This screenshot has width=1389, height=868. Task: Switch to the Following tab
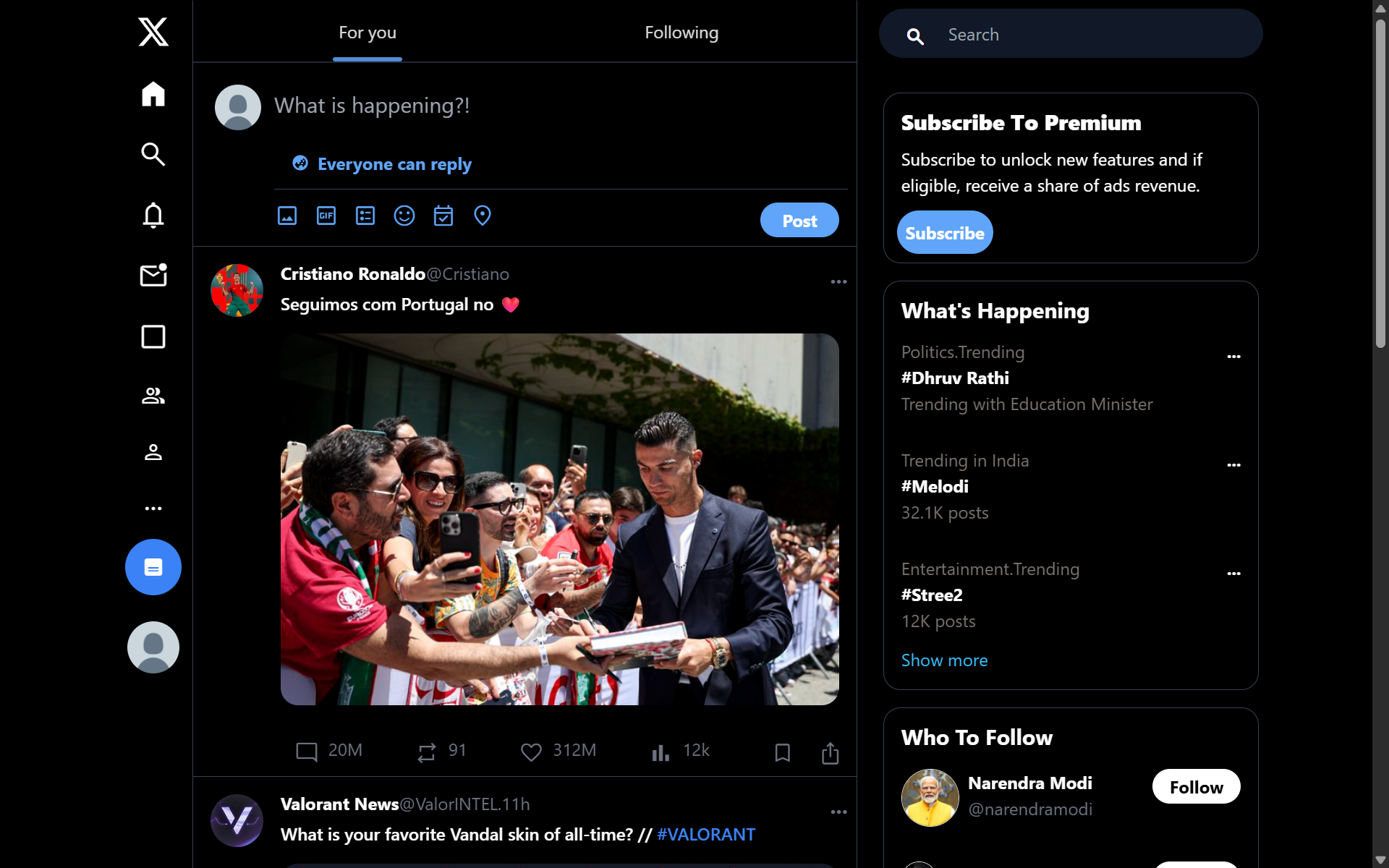681,33
